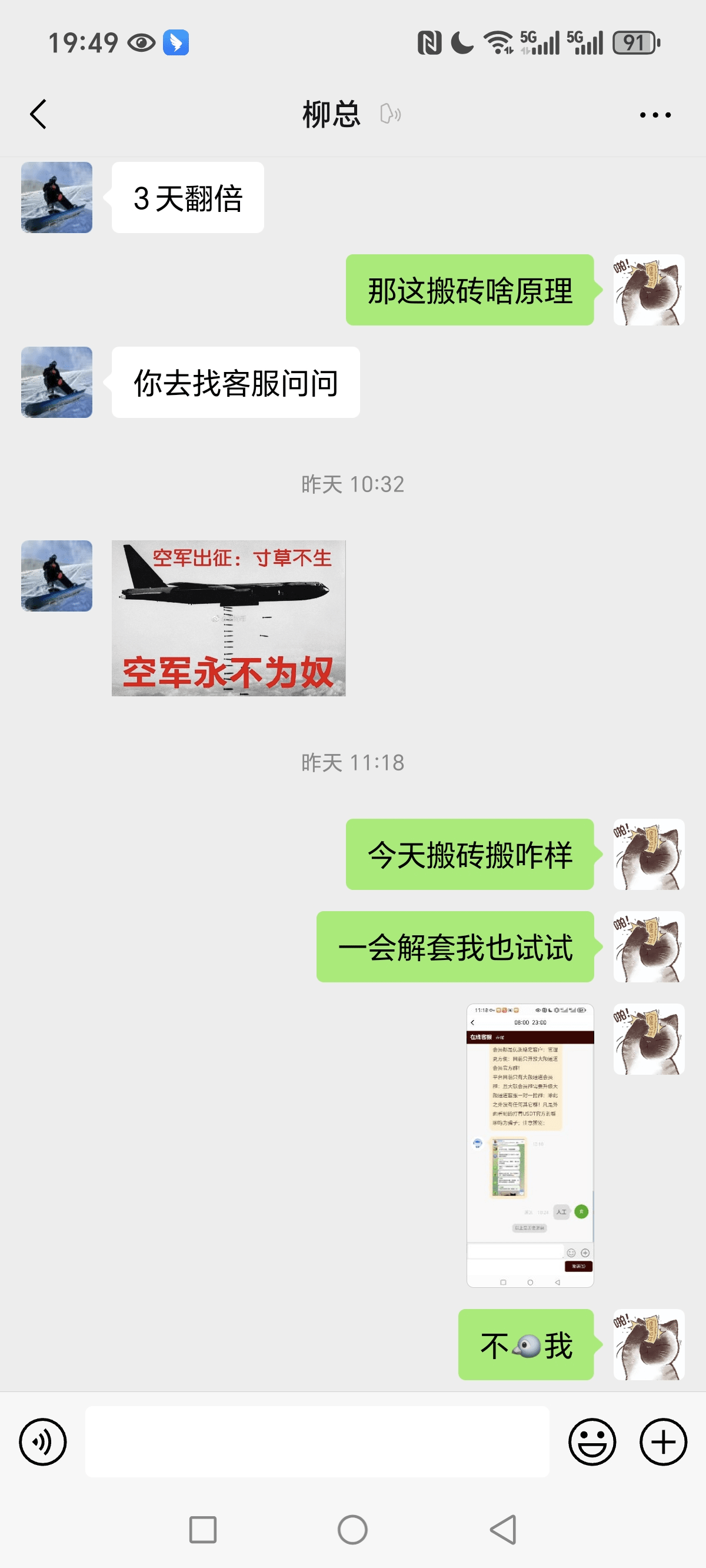Open recent apps from navigation bar
Screen dimensions: 706x1568
pos(202,1530)
